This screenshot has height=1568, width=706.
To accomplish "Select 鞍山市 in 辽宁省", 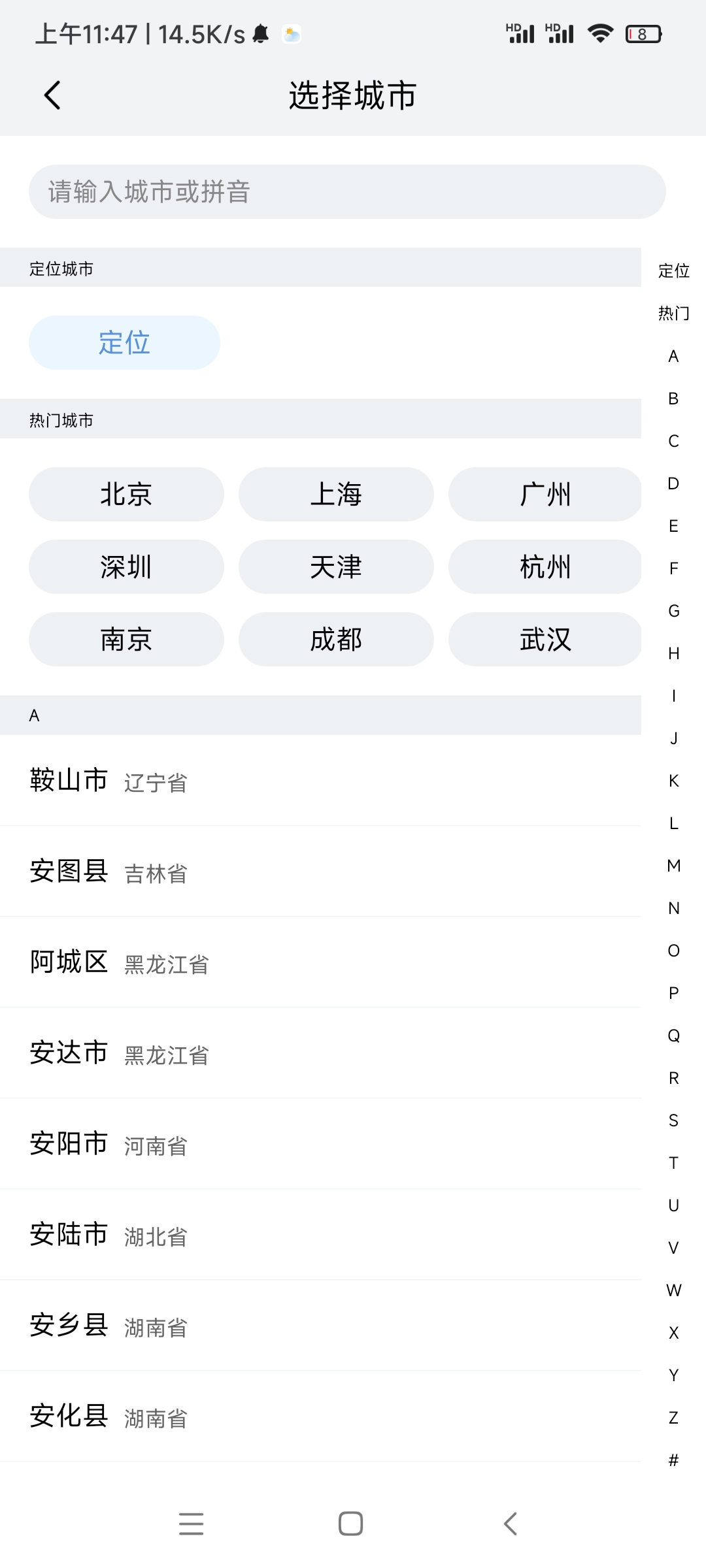I will [x=320, y=781].
